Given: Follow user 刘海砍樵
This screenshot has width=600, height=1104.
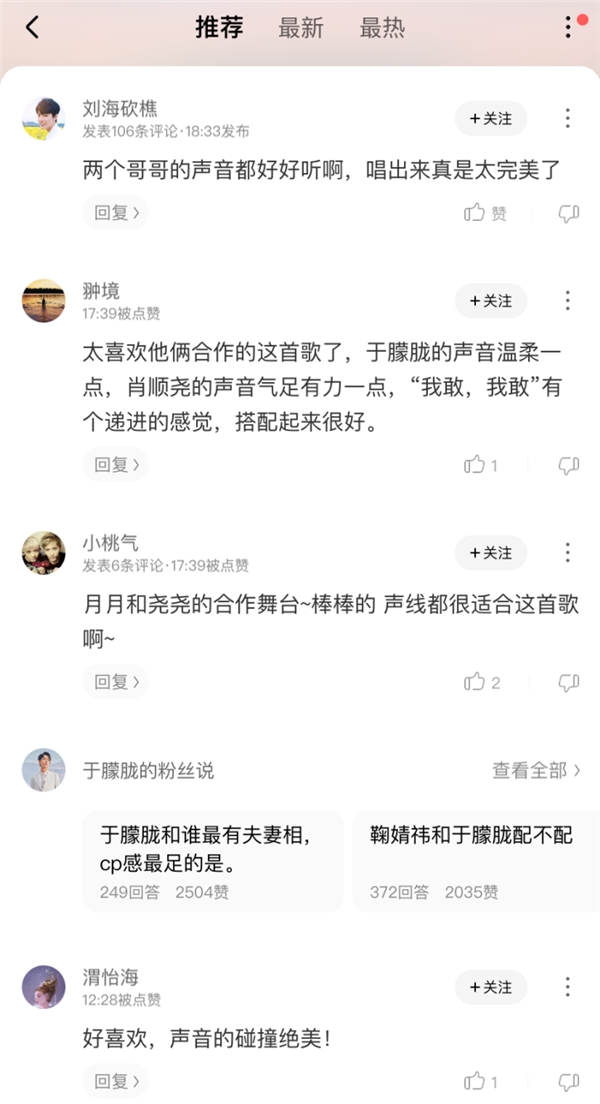Looking at the screenshot, I should [x=490, y=118].
